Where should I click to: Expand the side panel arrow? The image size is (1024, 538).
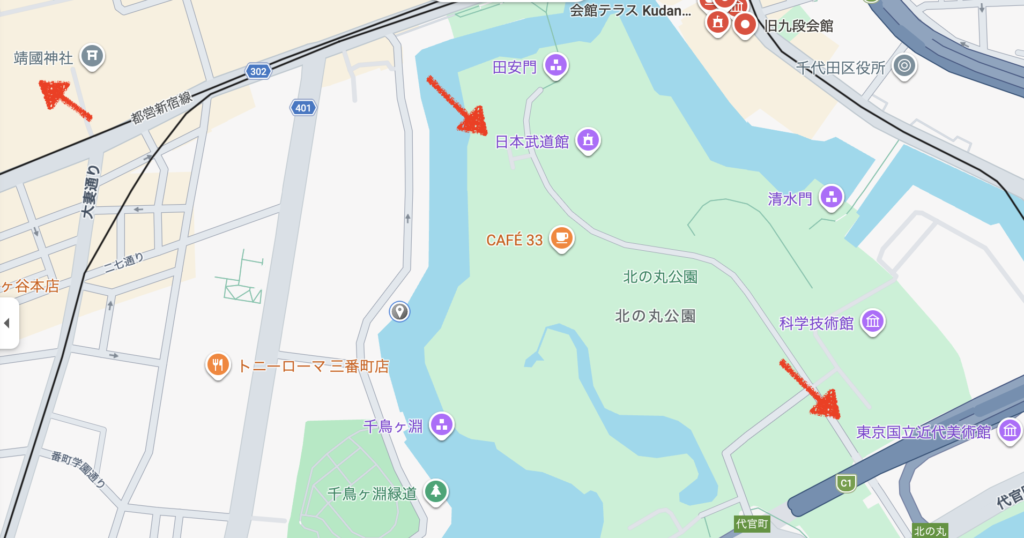(x=8, y=323)
